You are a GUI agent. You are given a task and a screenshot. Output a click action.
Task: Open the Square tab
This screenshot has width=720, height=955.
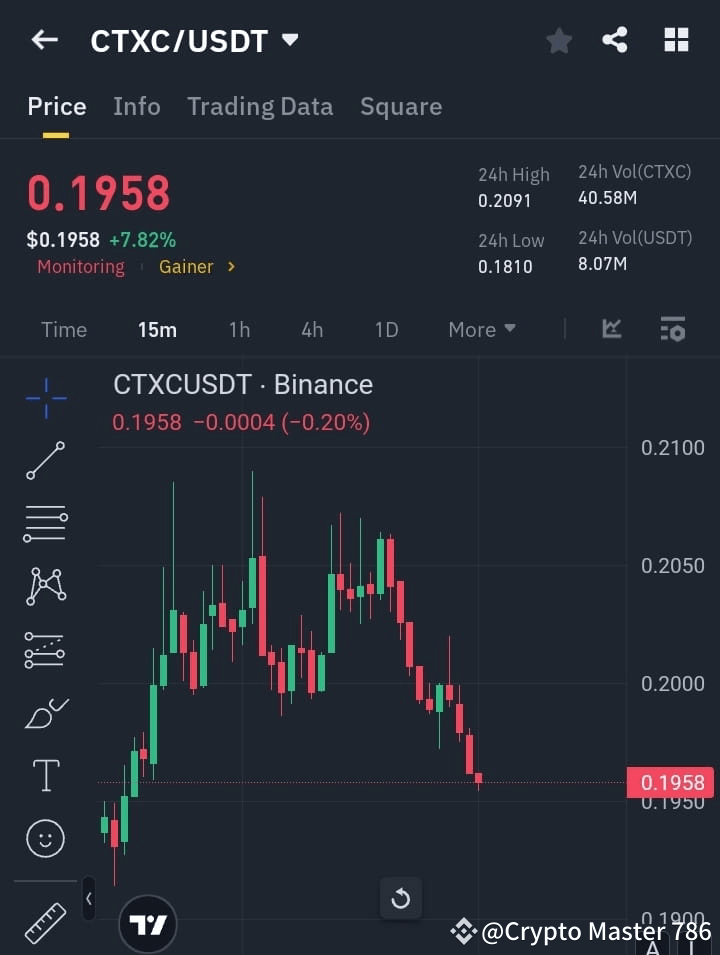[400, 106]
